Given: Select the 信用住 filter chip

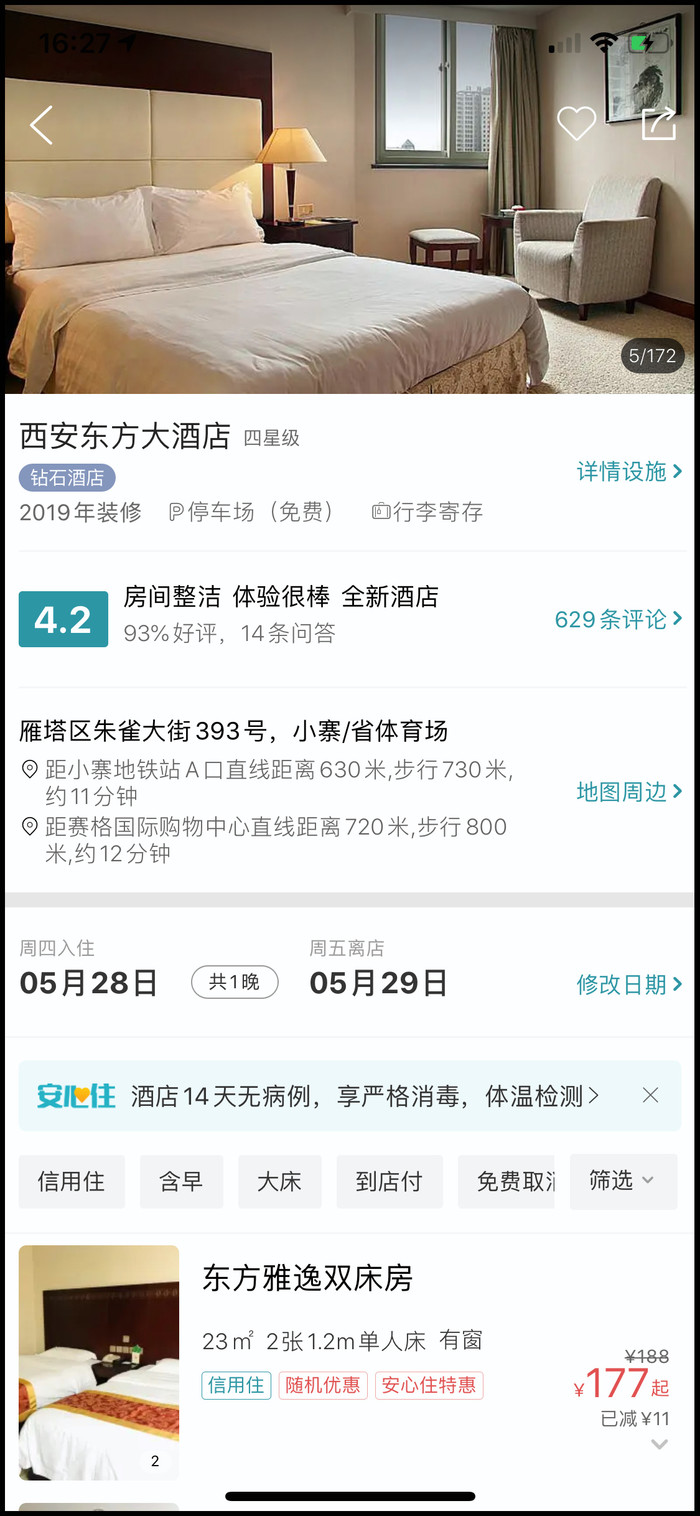Looking at the screenshot, I should [x=71, y=1181].
